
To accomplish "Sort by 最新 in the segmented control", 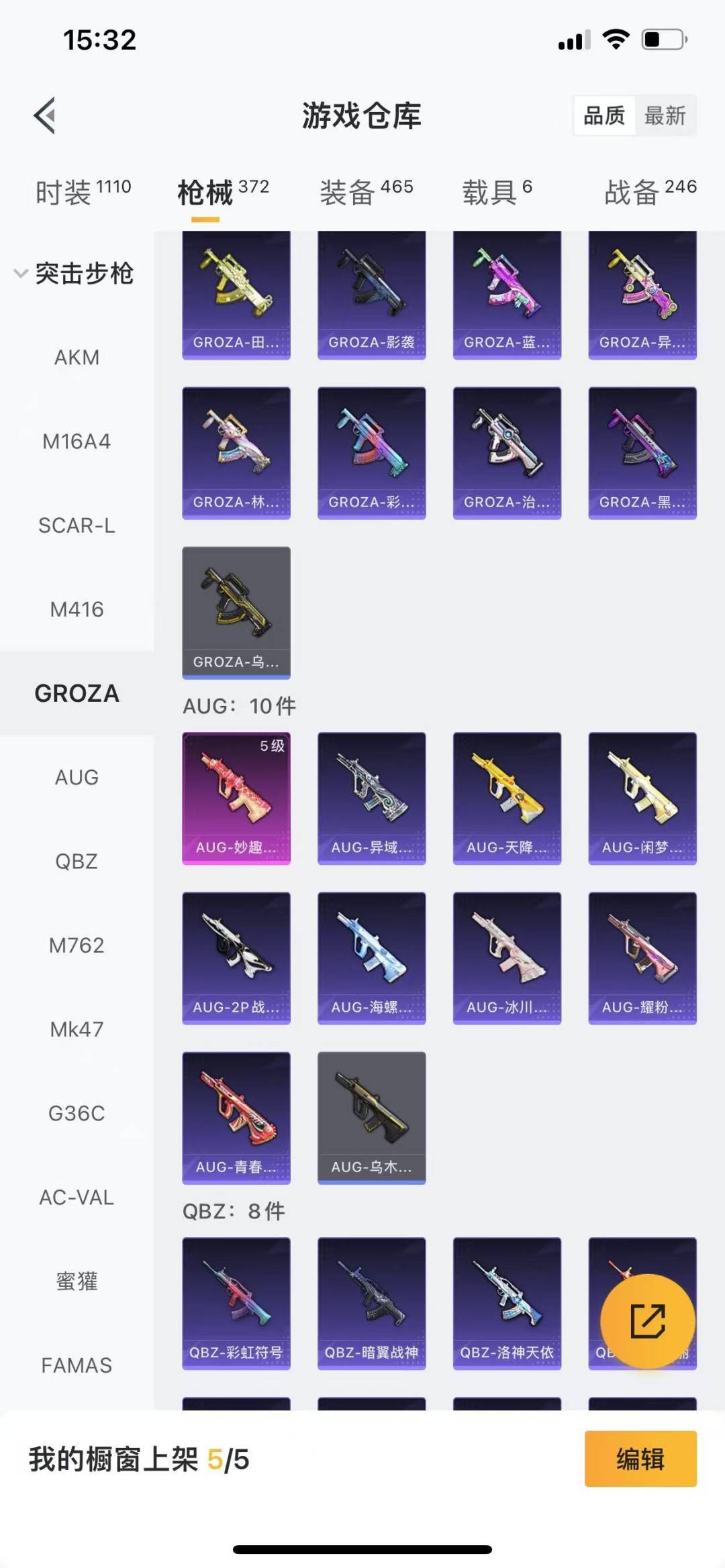I will point(665,115).
